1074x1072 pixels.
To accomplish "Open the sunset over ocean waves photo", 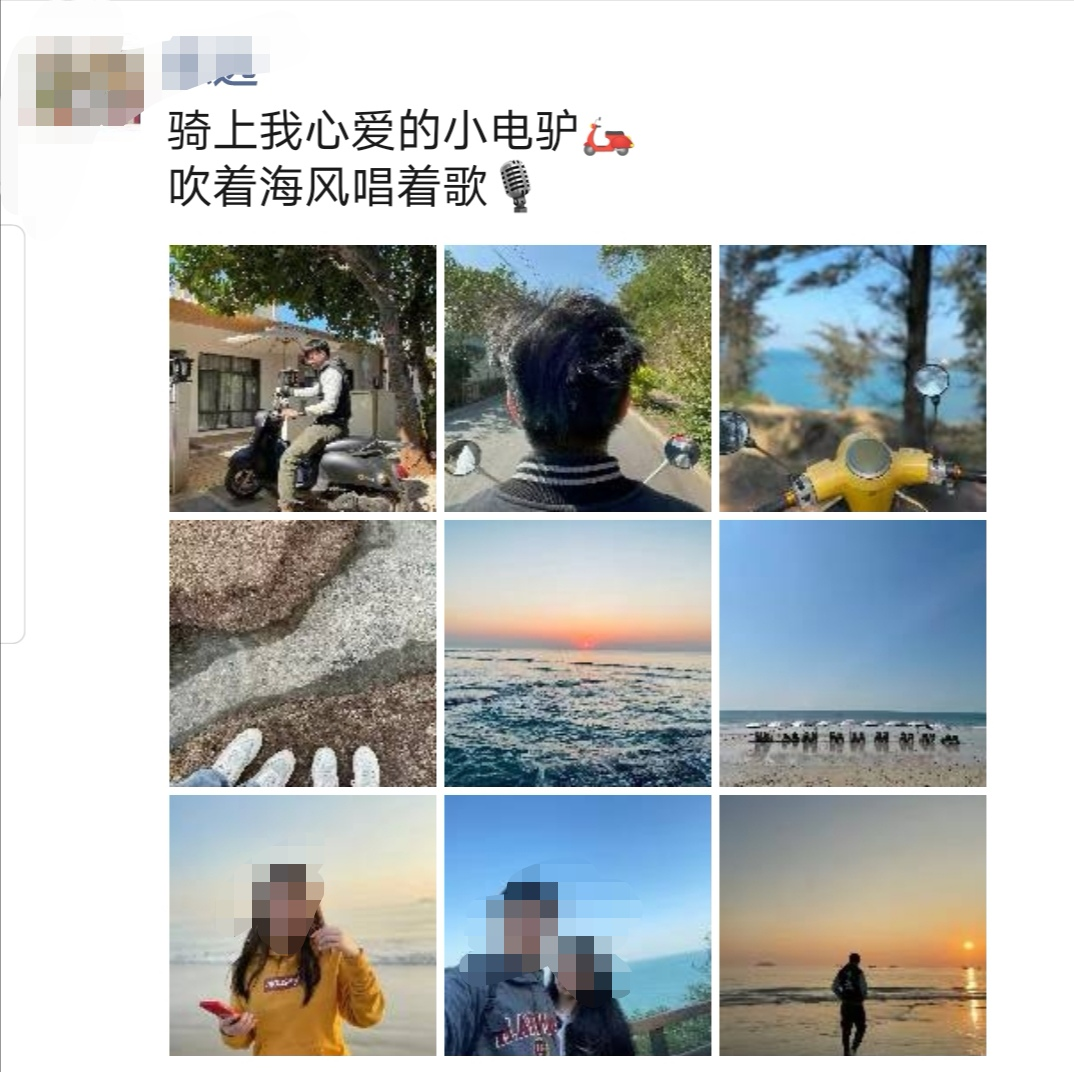I will point(577,653).
